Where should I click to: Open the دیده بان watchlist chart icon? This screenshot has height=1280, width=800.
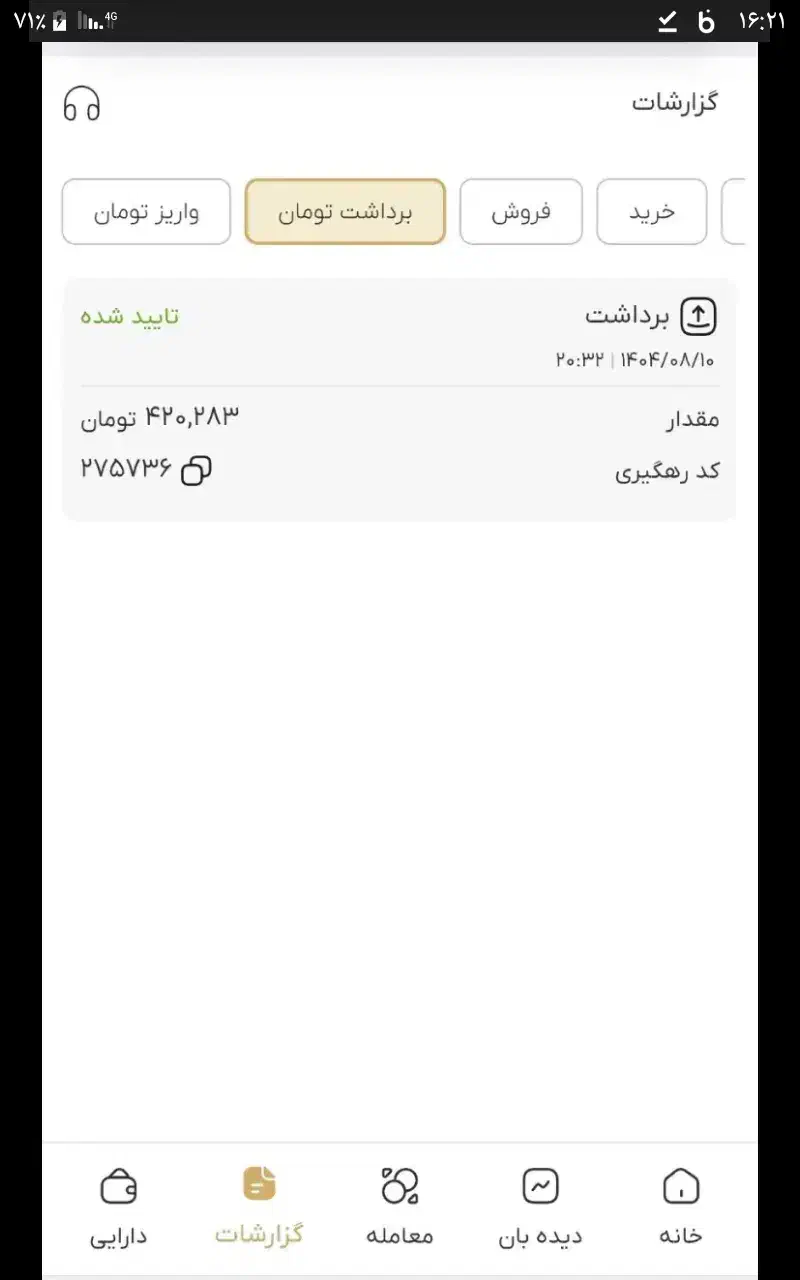point(540,1186)
